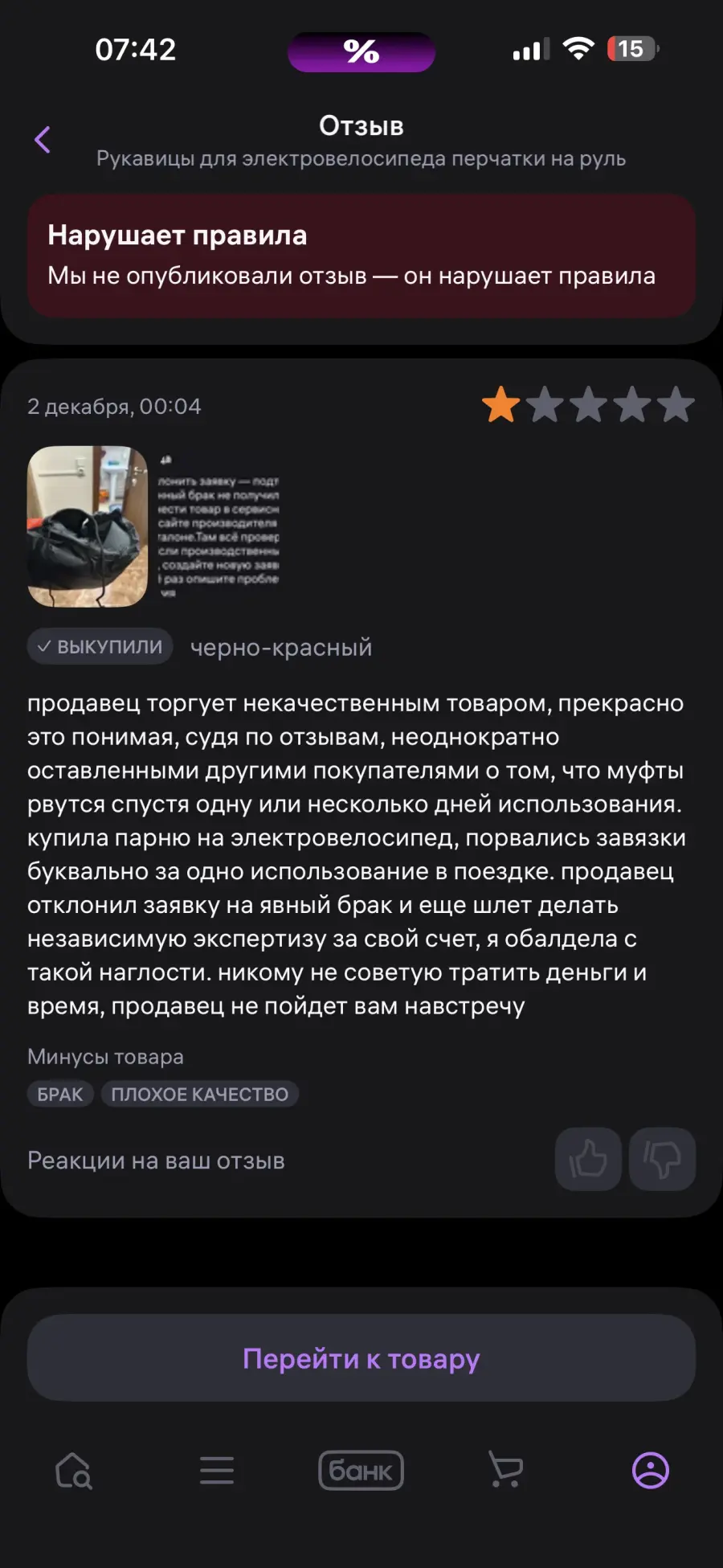Open the profile tab
The height and width of the screenshot is (1568, 723).
650,1470
